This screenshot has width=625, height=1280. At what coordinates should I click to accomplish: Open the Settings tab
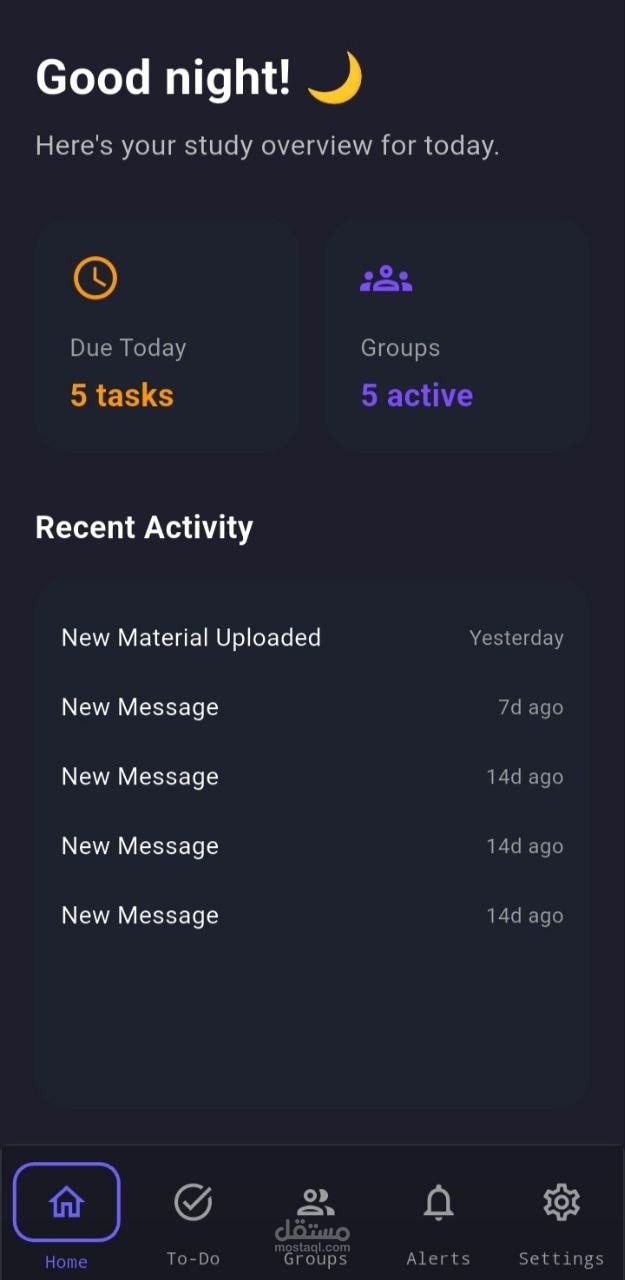561,1214
